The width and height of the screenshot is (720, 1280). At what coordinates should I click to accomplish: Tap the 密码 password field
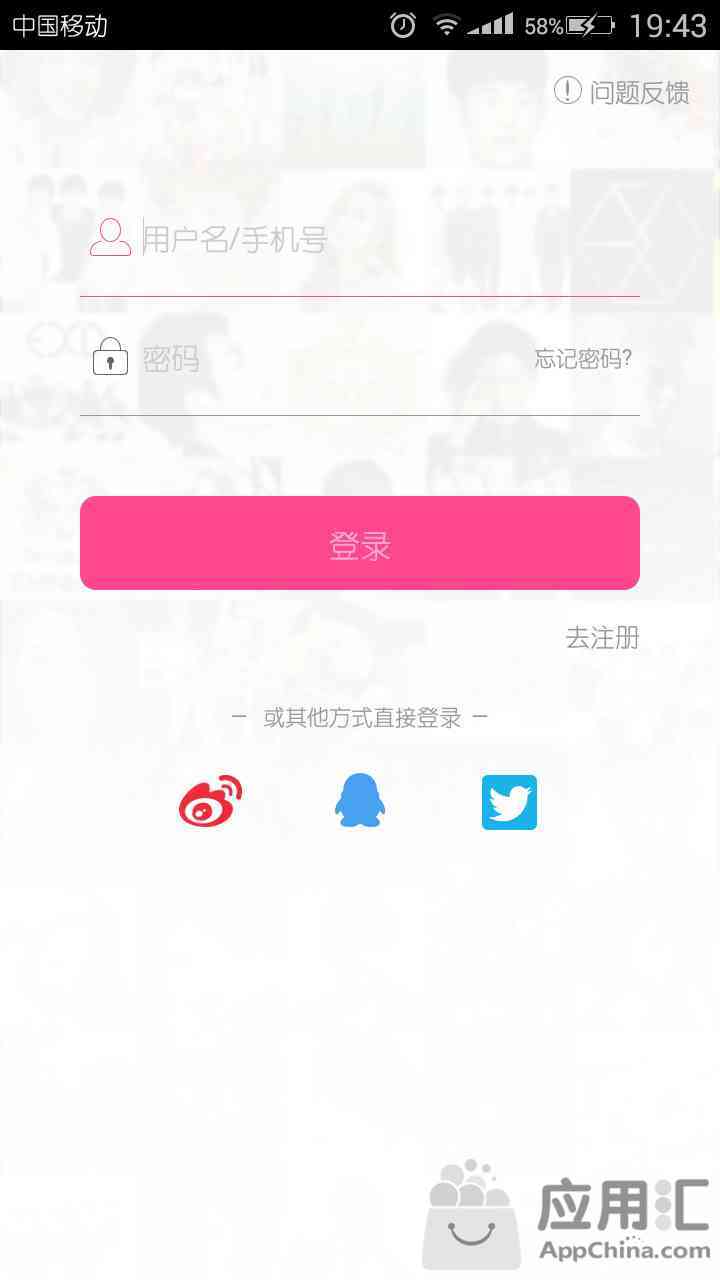click(x=320, y=358)
